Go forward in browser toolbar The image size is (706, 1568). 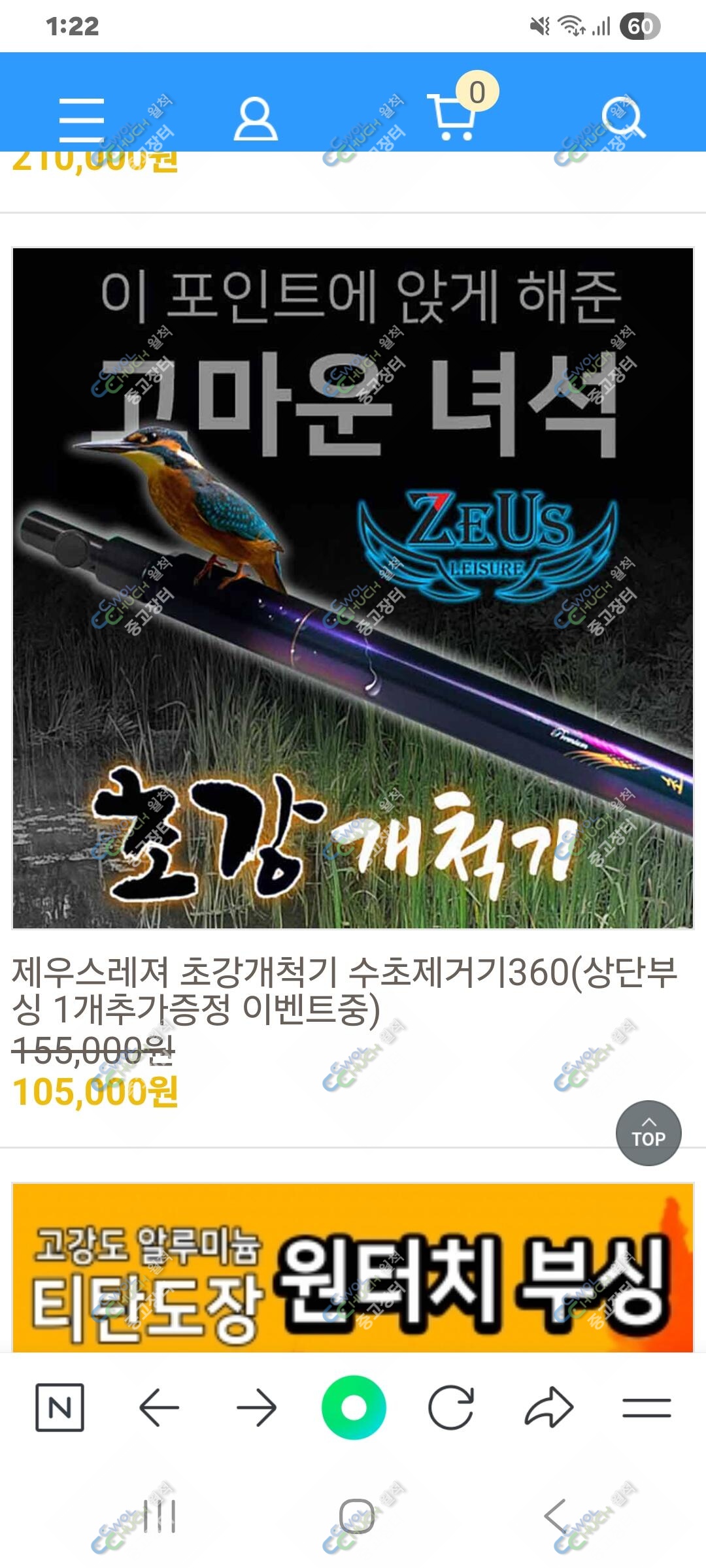pos(256,1407)
